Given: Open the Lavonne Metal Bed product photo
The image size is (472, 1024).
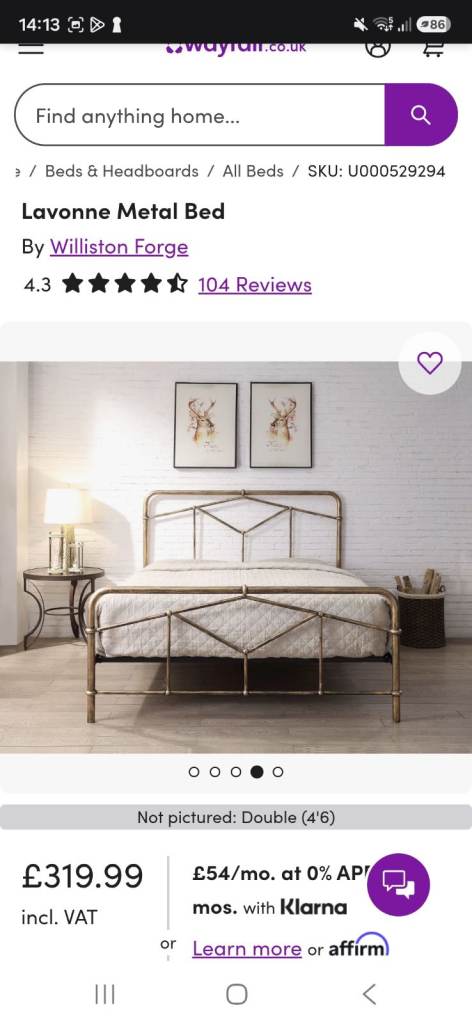Looking at the screenshot, I should click(x=236, y=557).
